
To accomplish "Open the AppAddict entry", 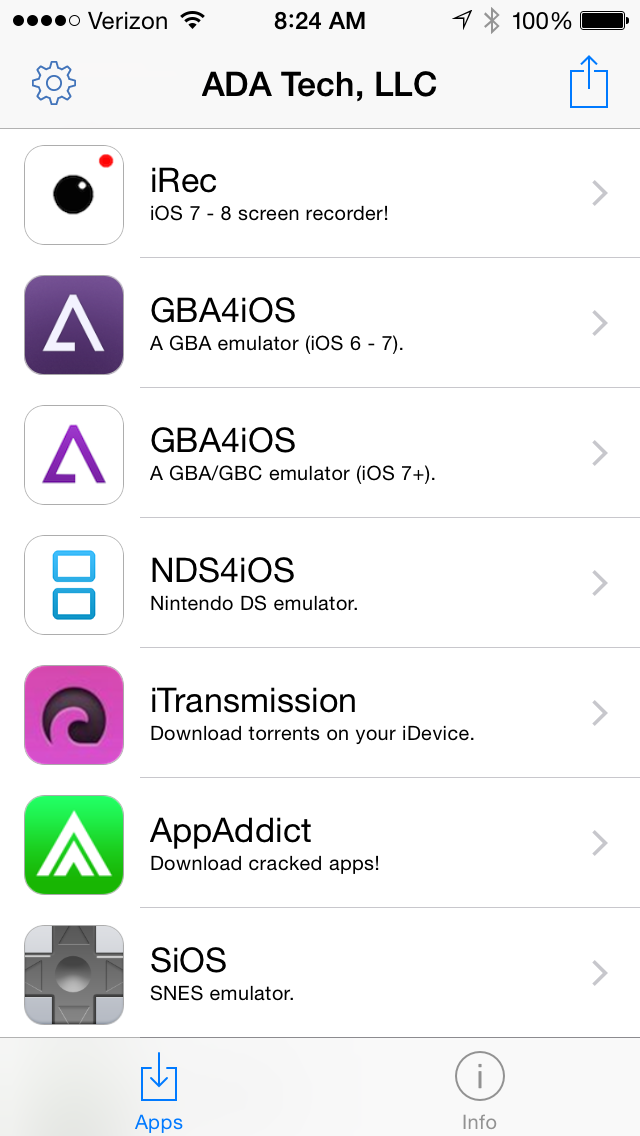I will click(x=320, y=843).
